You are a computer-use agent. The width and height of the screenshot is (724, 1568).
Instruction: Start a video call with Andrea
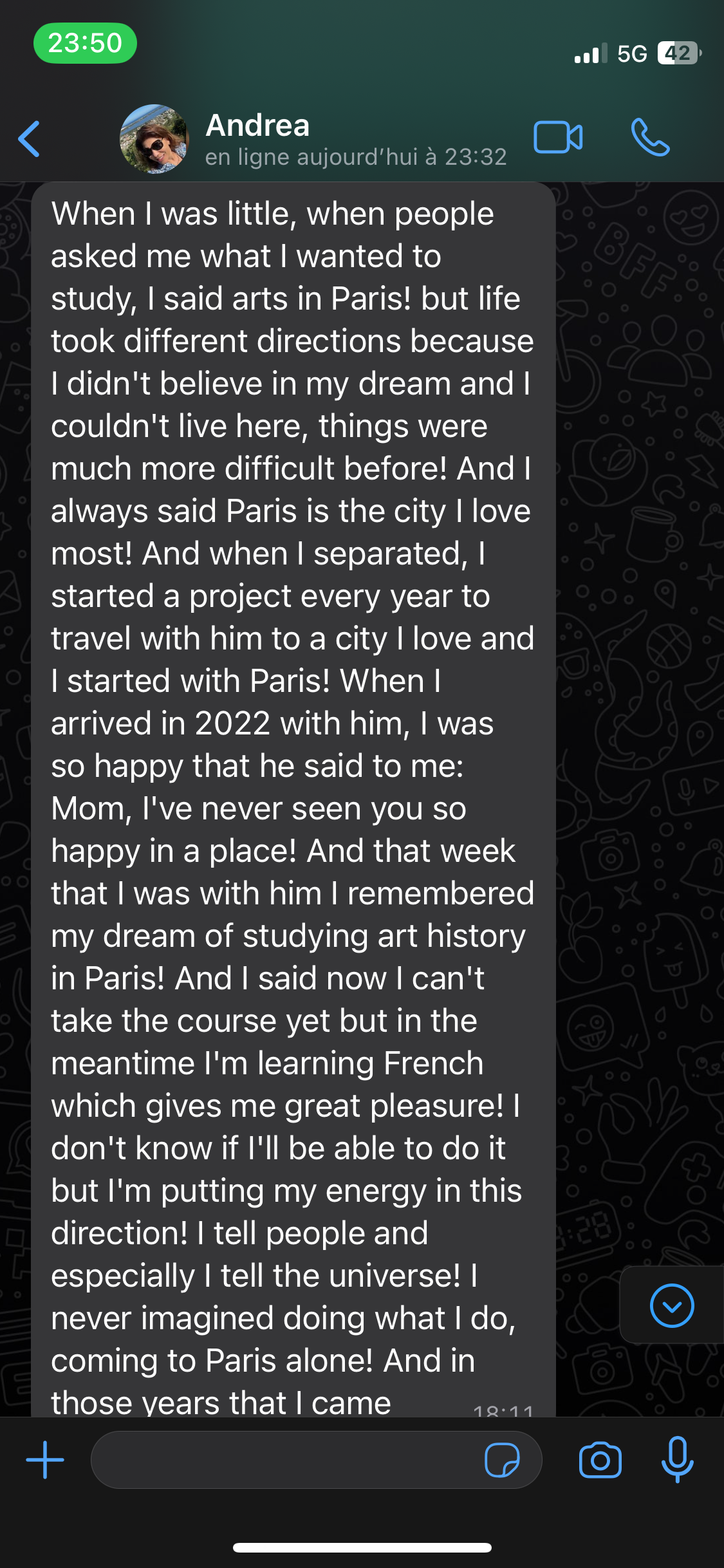point(558,137)
